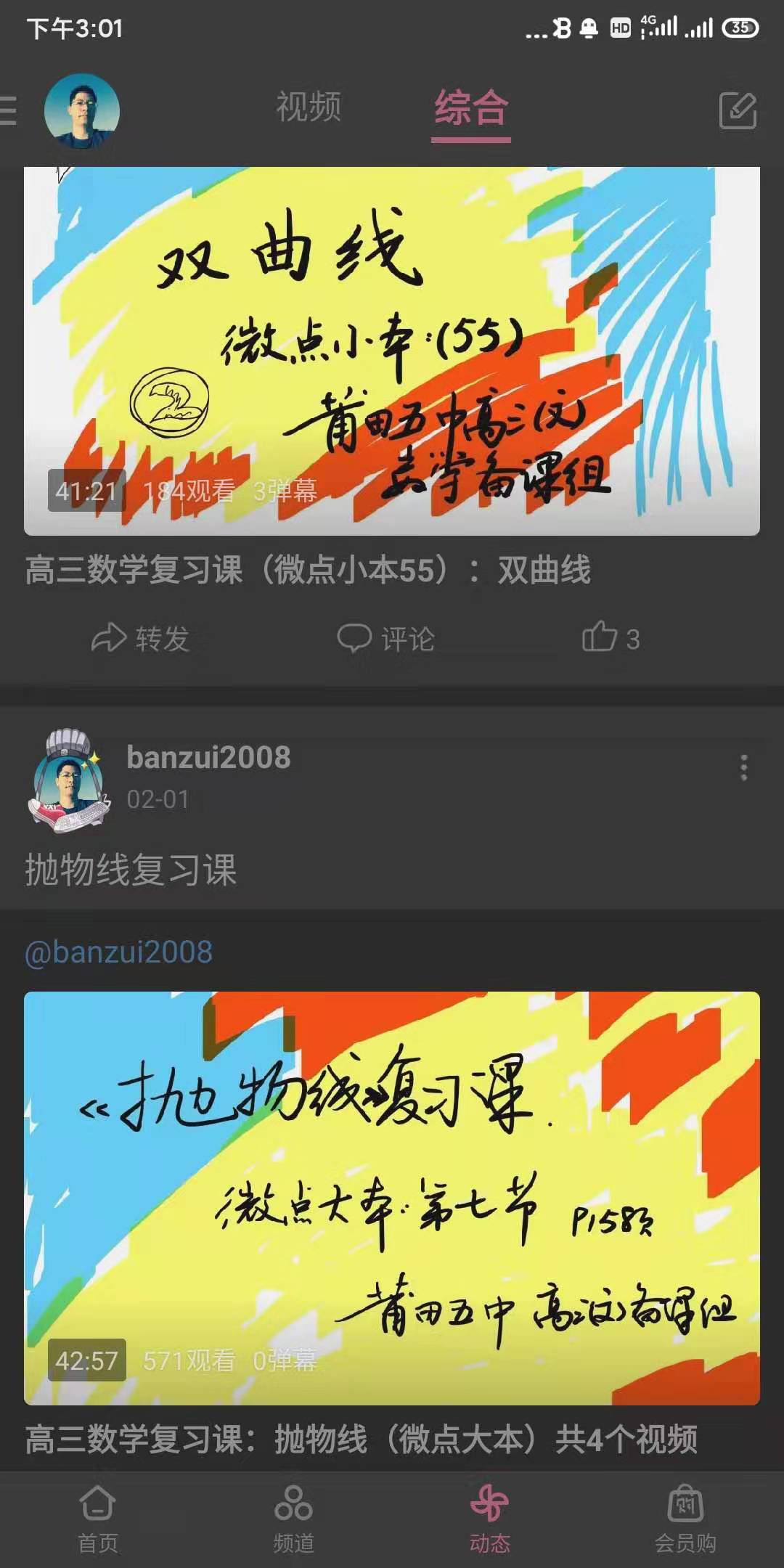
Task: Open title 高三数学复习课（微点小本55）：双曲线
Action: pos(308,569)
